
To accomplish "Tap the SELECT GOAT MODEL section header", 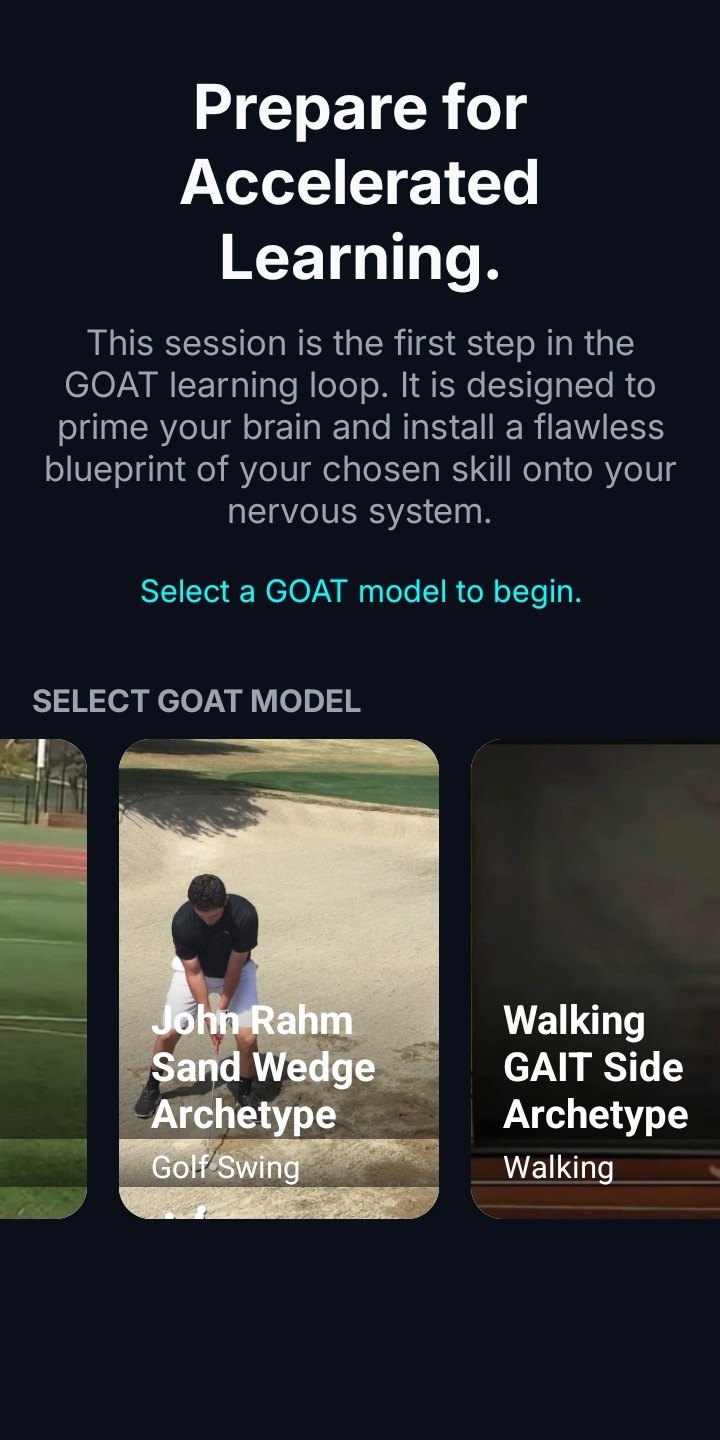I will click(x=197, y=700).
